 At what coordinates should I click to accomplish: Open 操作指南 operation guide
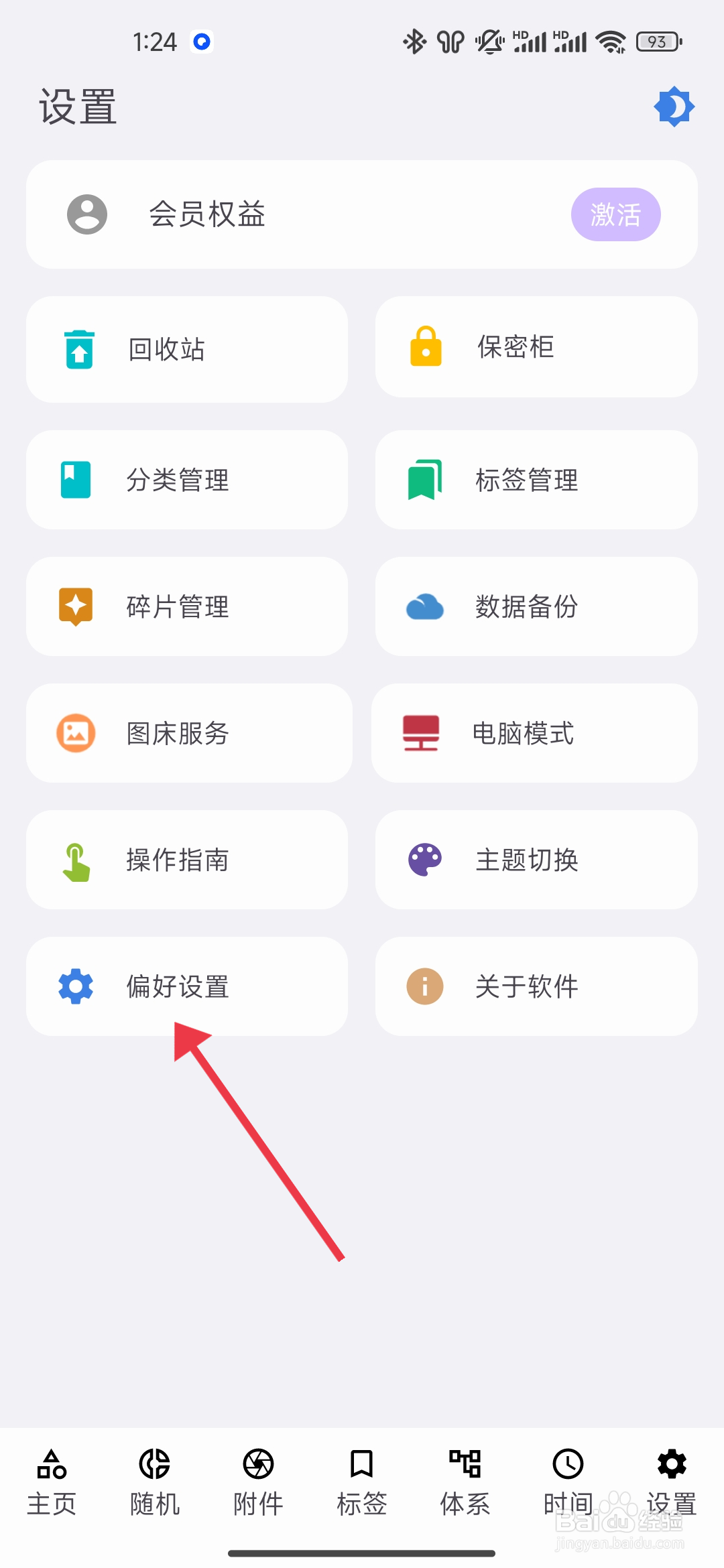coord(186,860)
